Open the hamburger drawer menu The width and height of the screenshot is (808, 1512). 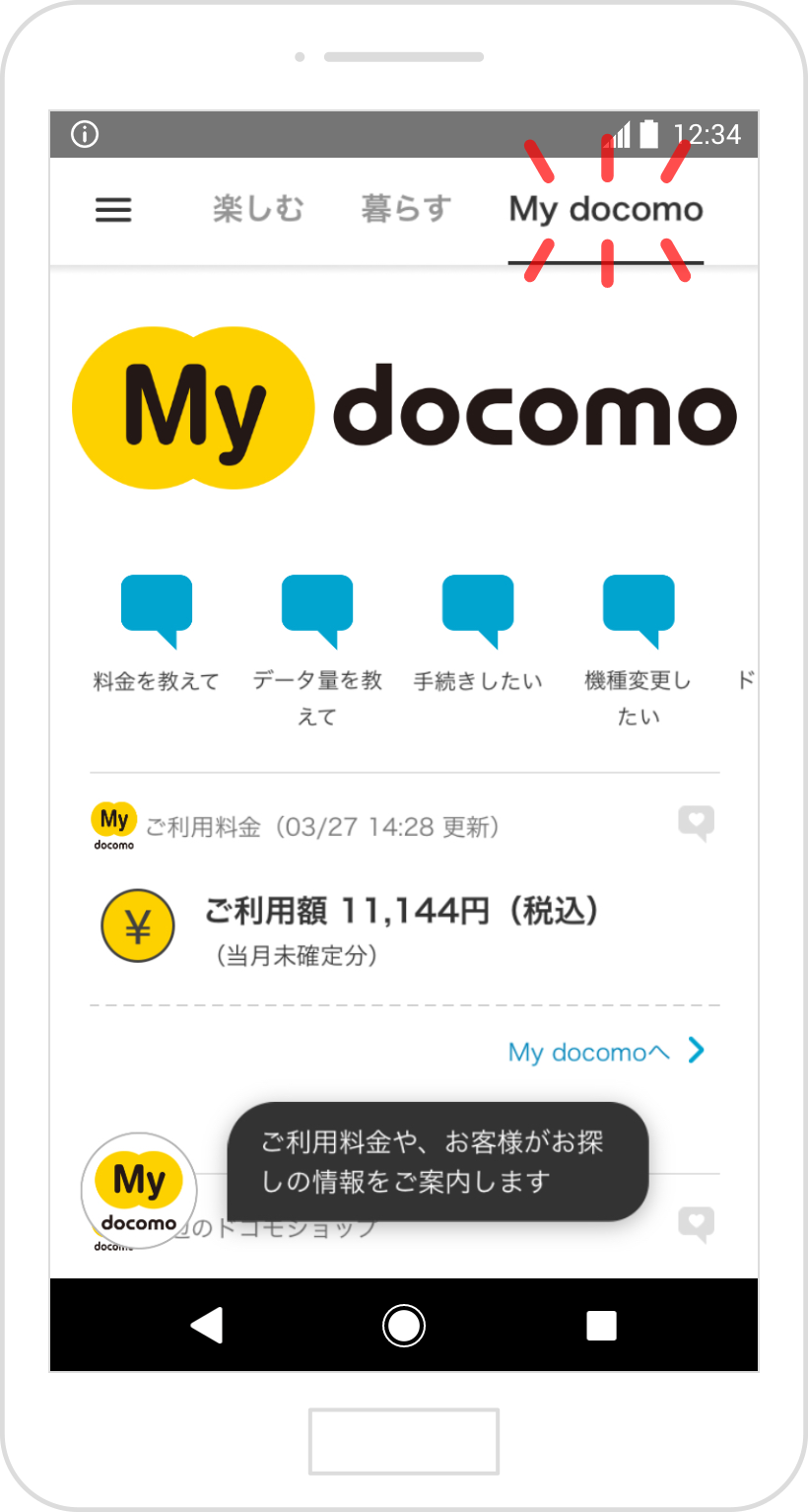click(113, 210)
